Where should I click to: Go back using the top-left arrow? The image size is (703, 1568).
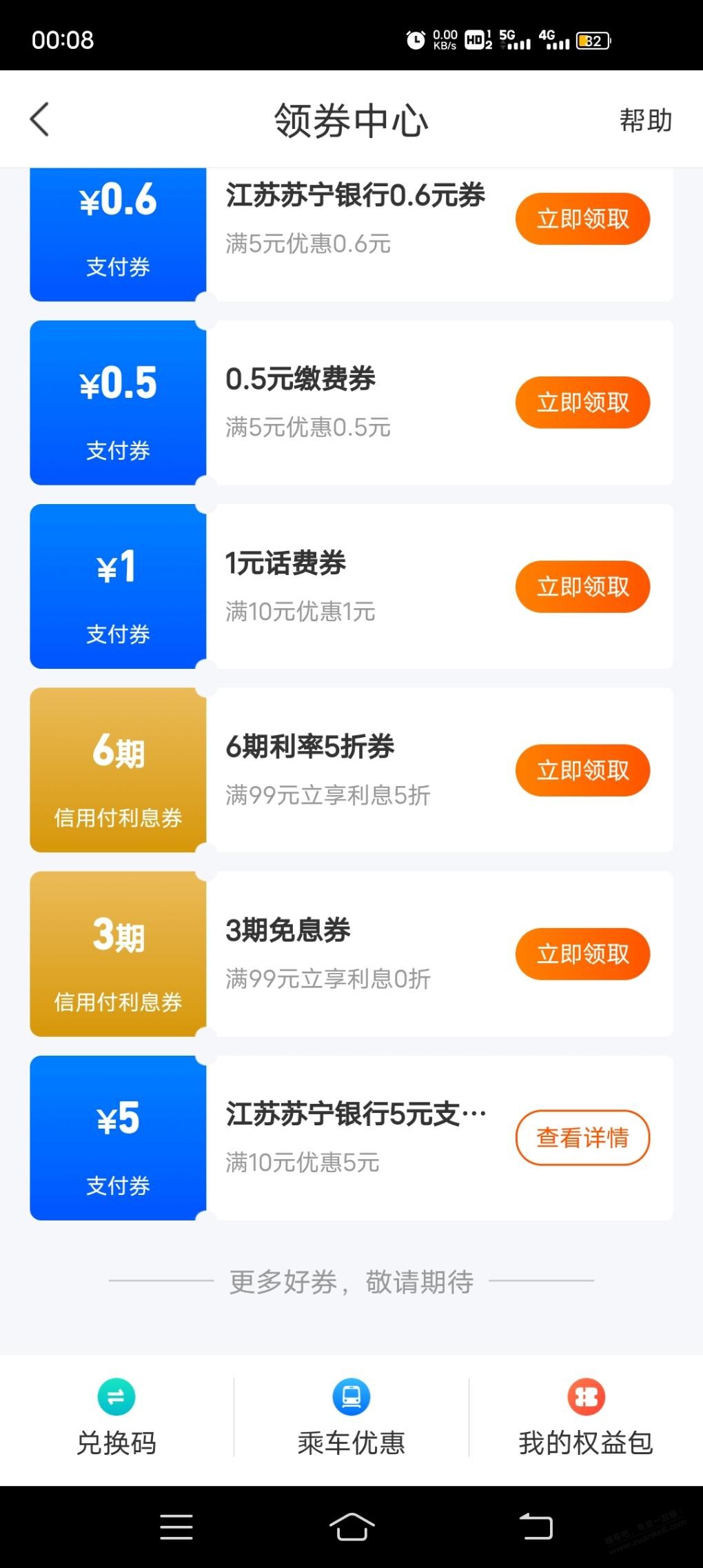[40, 119]
